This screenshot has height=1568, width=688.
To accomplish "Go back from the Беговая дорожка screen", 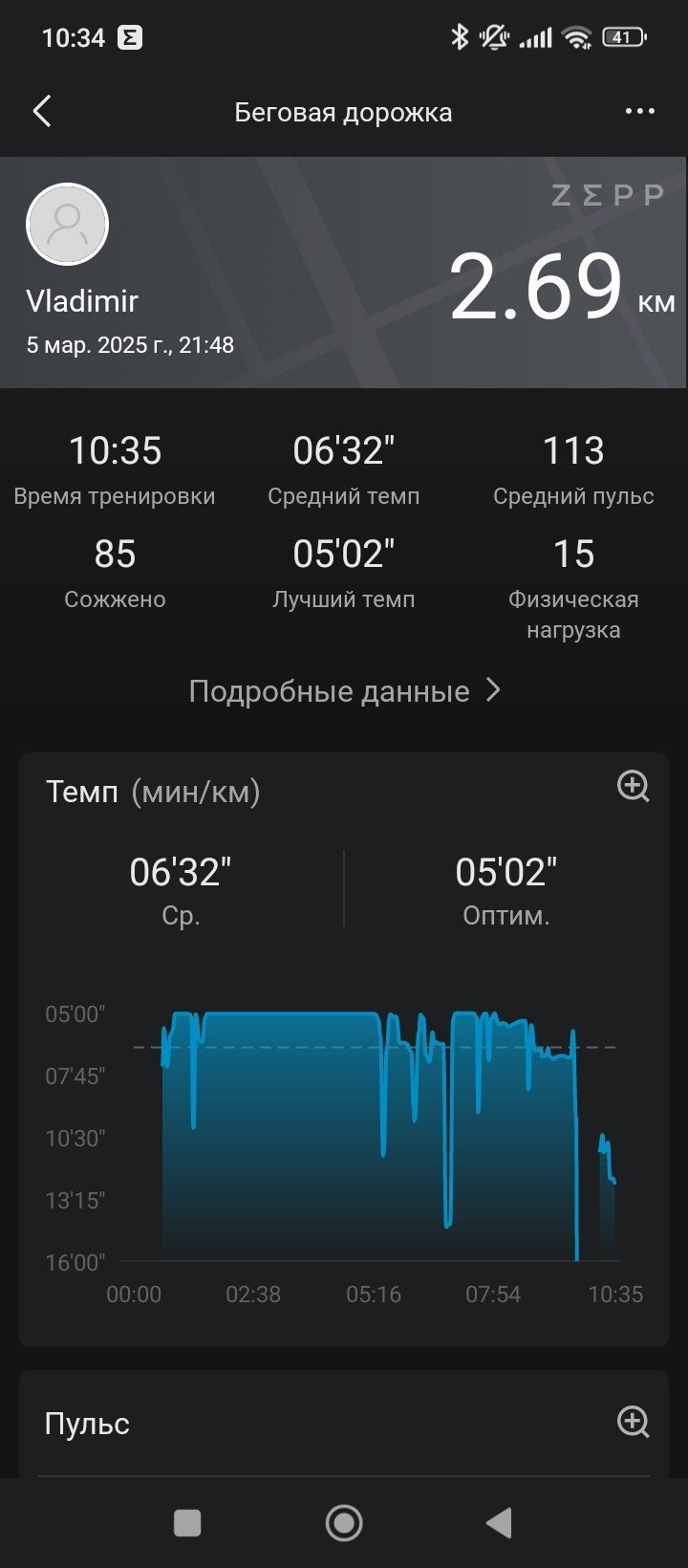I will pos(41,112).
